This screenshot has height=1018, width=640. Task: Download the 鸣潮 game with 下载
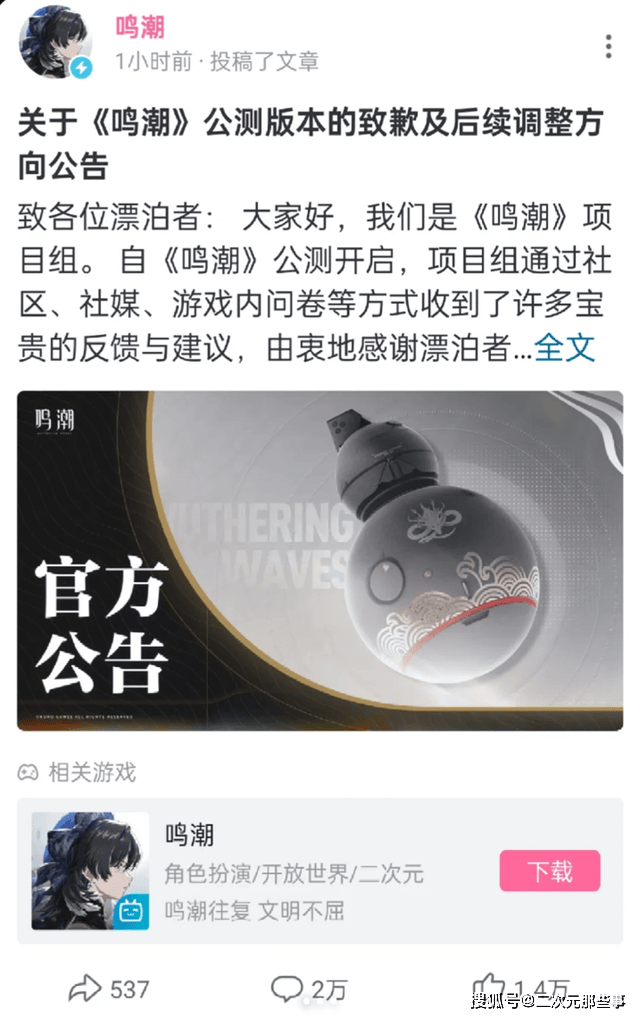click(x=549, y=871)
